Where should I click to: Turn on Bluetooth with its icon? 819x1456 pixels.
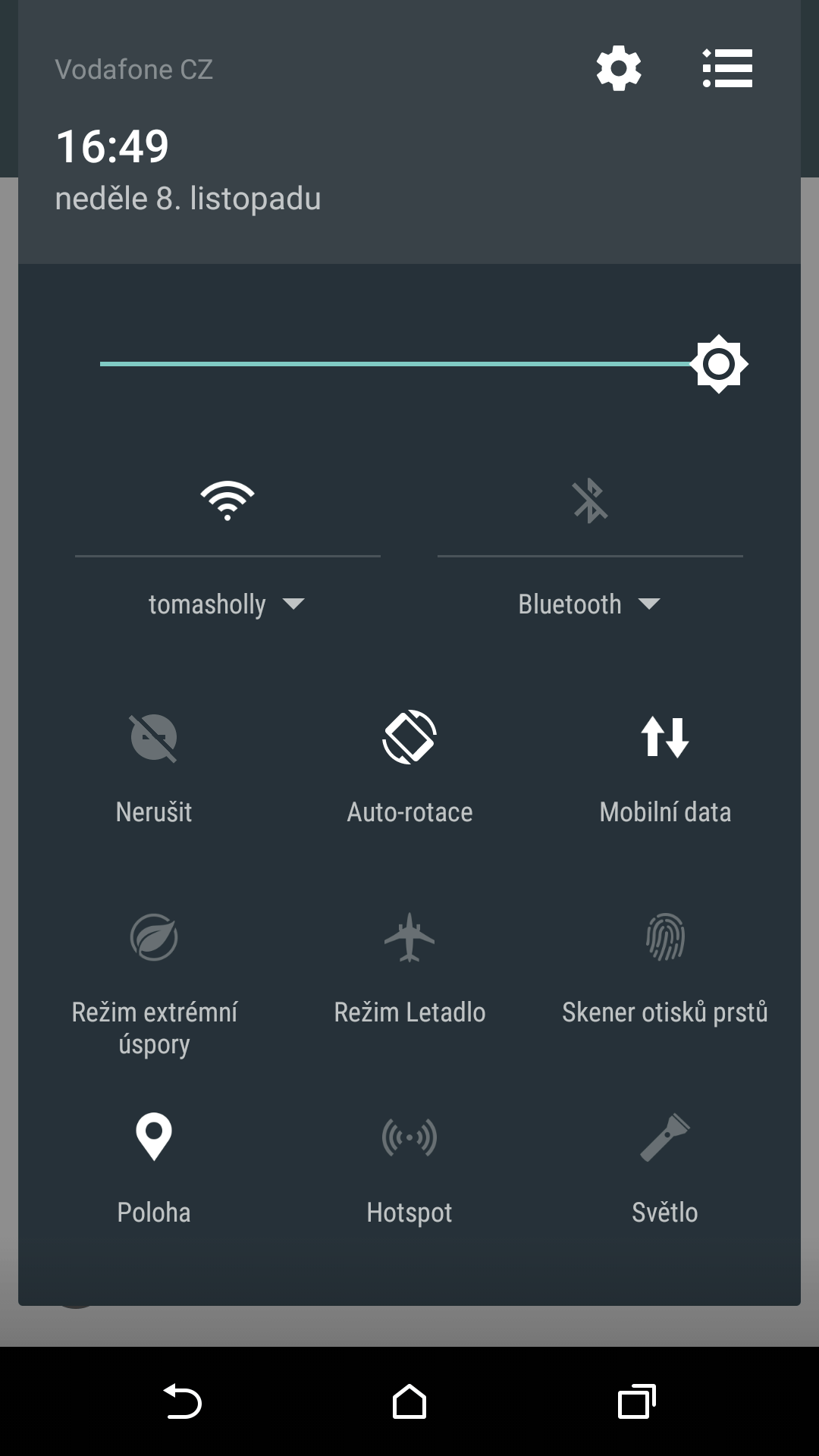[590, 500]
